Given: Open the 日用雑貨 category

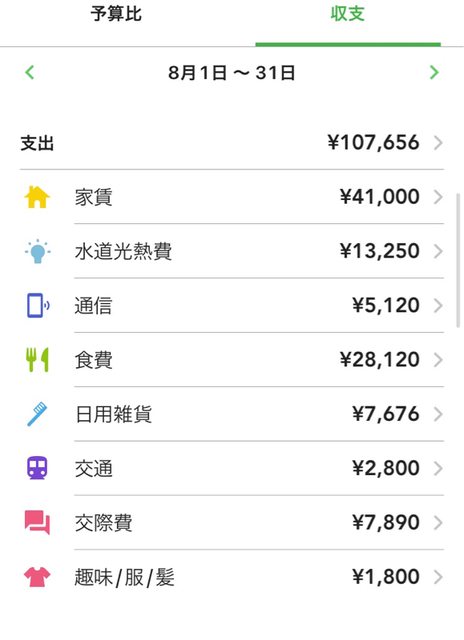Looking at the screenshot, I should point(232,414).
